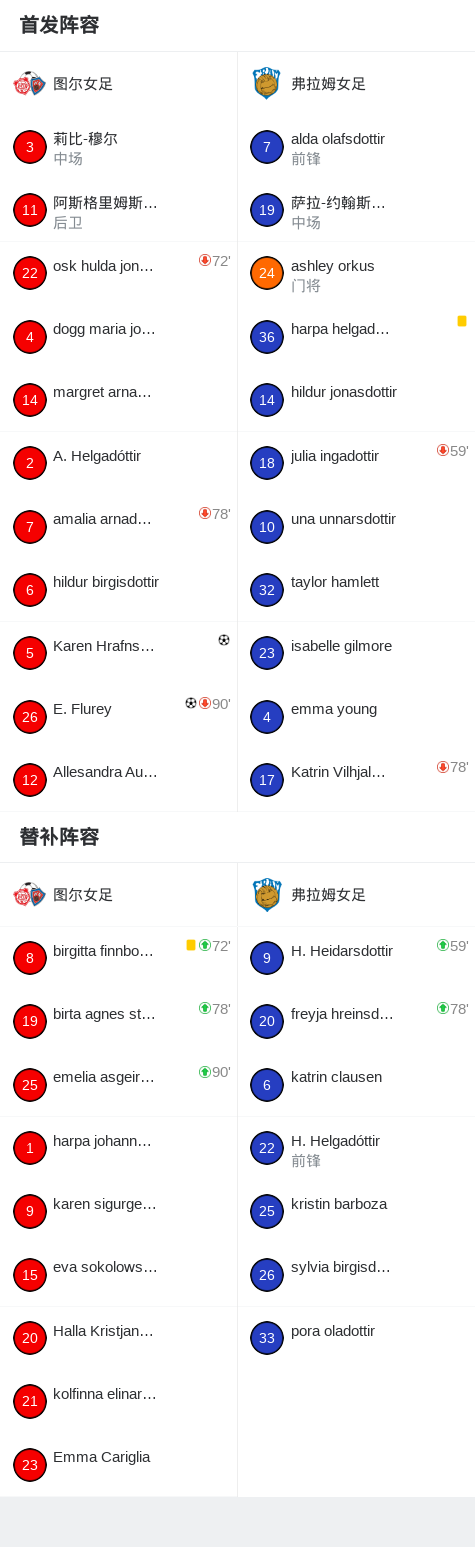Open player 莉比-穆尔 in starting lineup
The image size is (475, 1547).
pyautogui.click(x=118, y=147)
